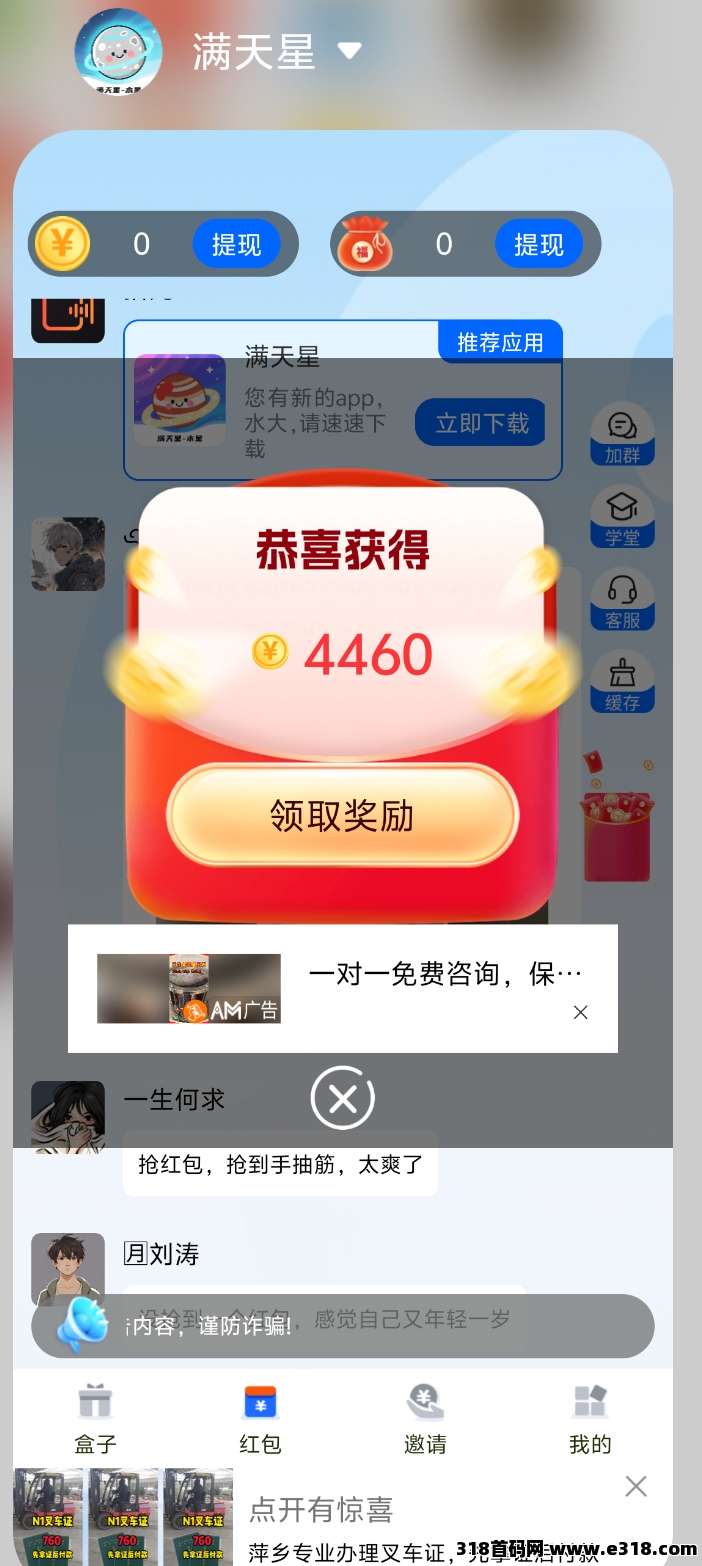Expand the 满天星 dropdown arrow

click(349, 50)
